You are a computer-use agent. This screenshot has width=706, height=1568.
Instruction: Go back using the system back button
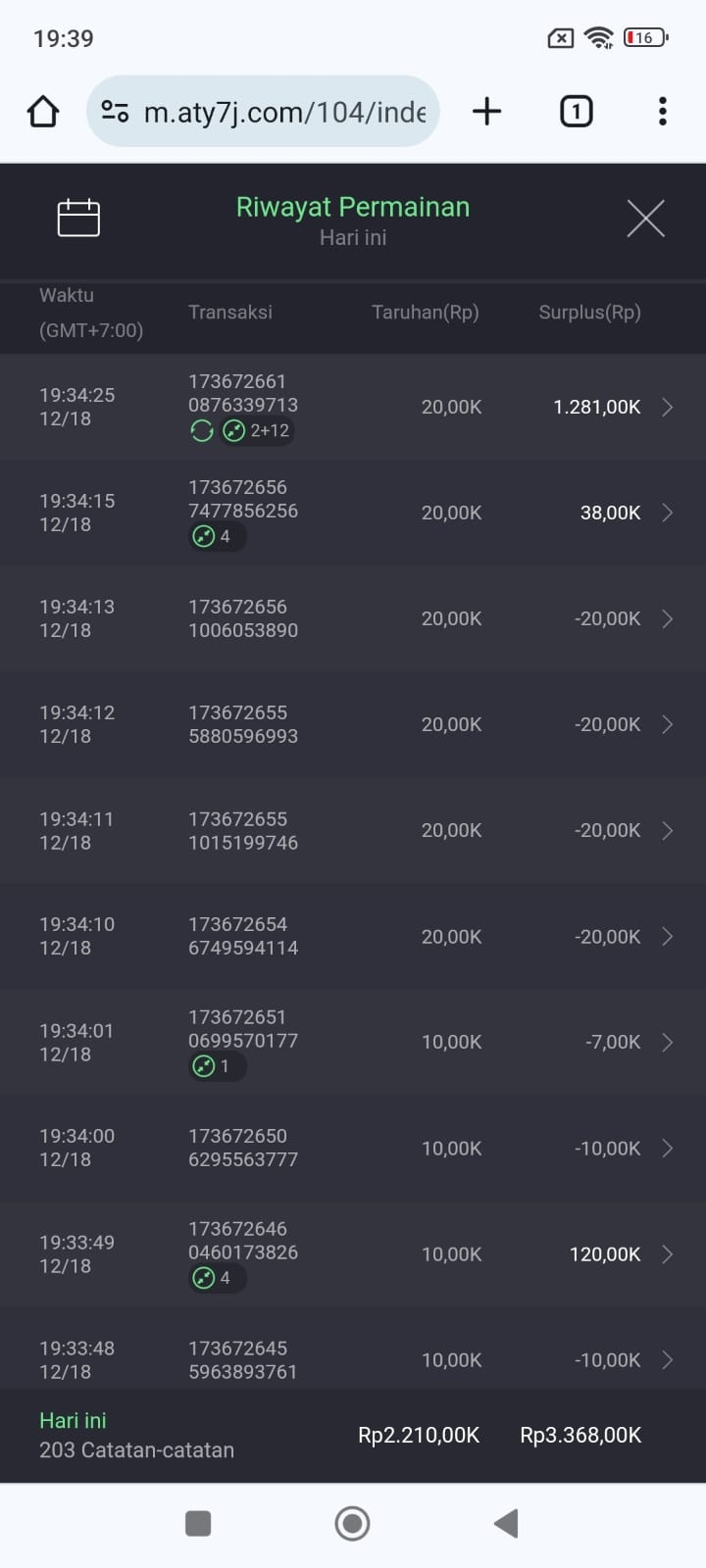click(506, 1523)
